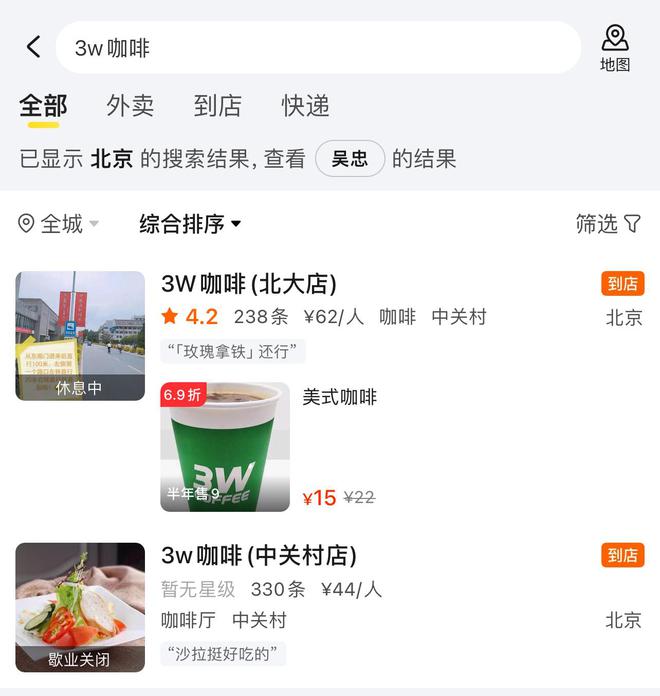View results for 吴忠 instead
The image size is (660, 696).
click(350, 159)
